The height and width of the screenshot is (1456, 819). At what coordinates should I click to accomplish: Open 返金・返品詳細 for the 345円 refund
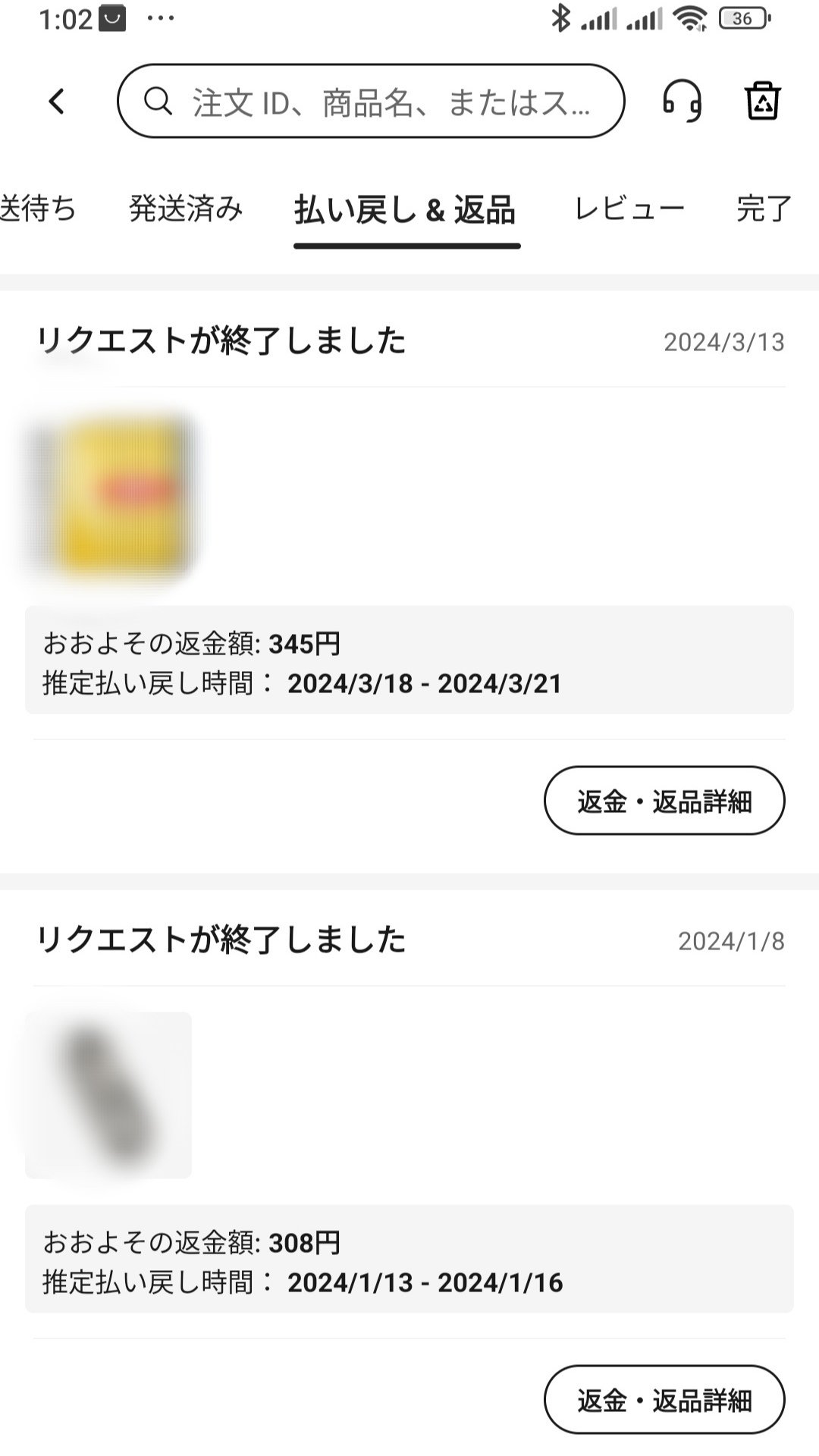664,801
